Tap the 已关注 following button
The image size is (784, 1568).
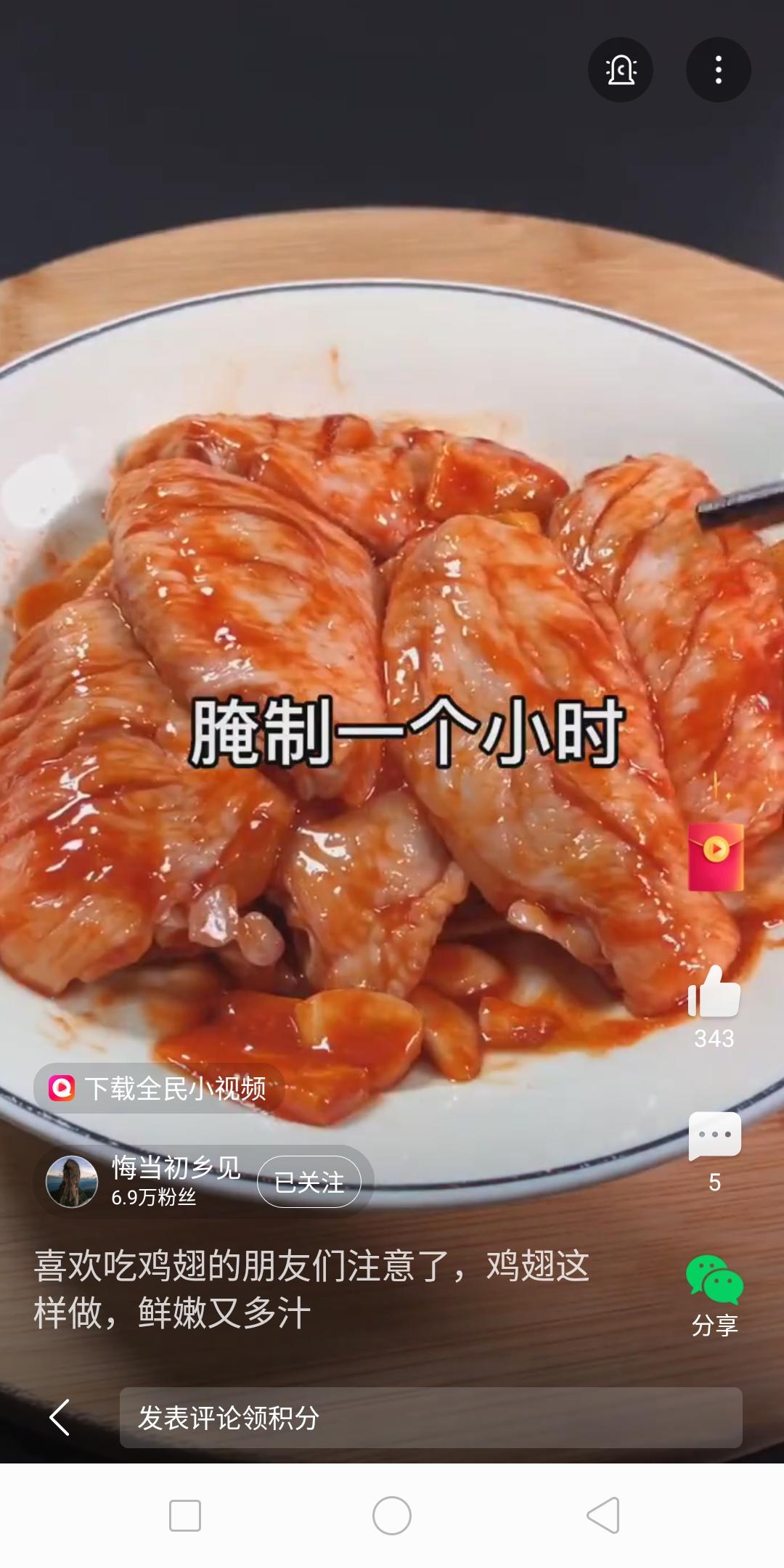[x=309, y=1182]
